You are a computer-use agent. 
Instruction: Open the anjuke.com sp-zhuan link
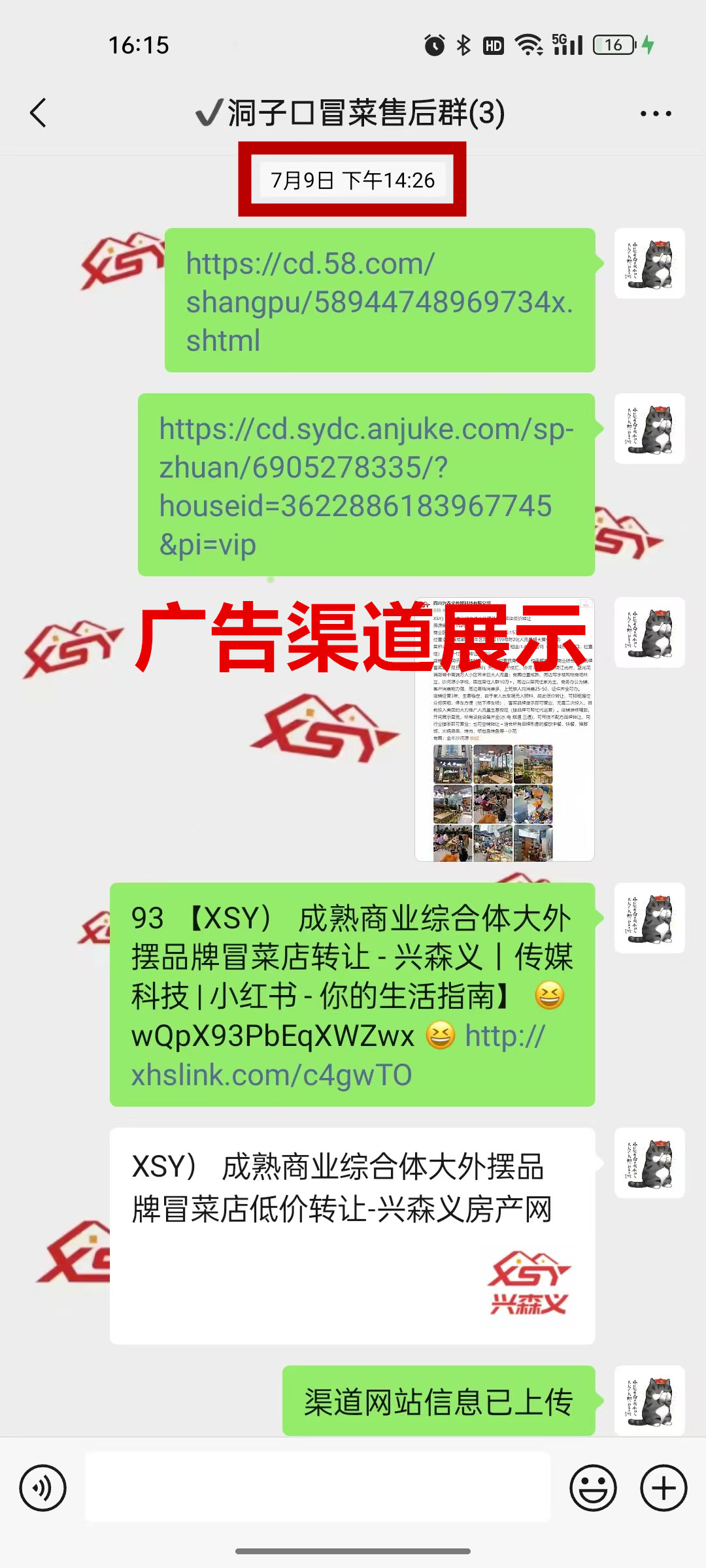pos(366,486)
